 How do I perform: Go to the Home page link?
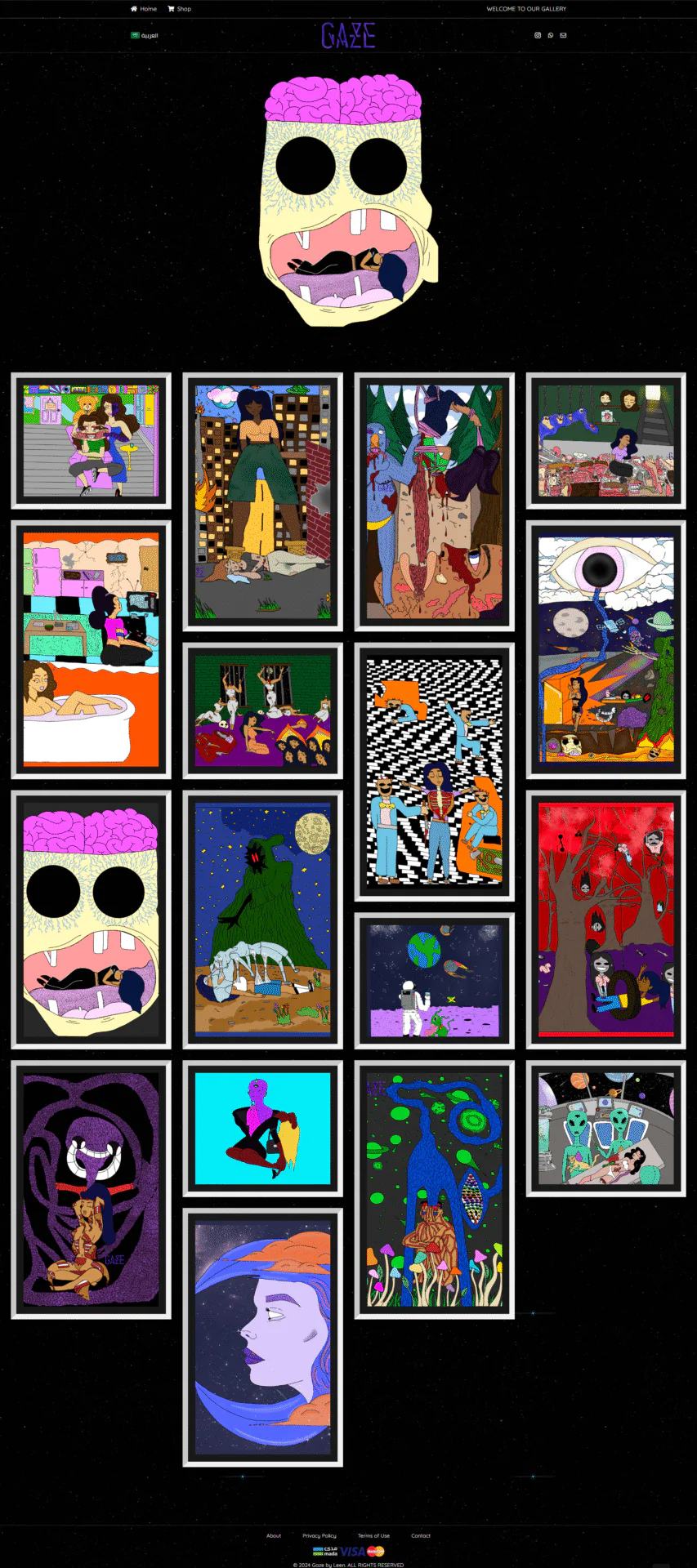point(144,9)
